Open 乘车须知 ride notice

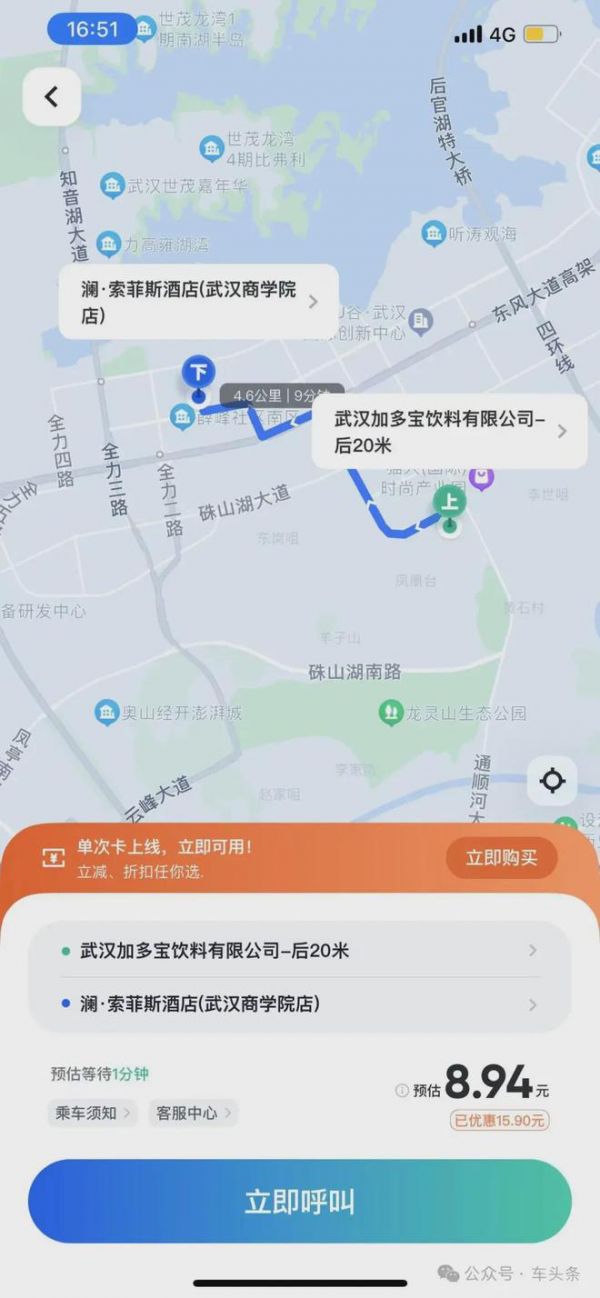[93, 1113]
